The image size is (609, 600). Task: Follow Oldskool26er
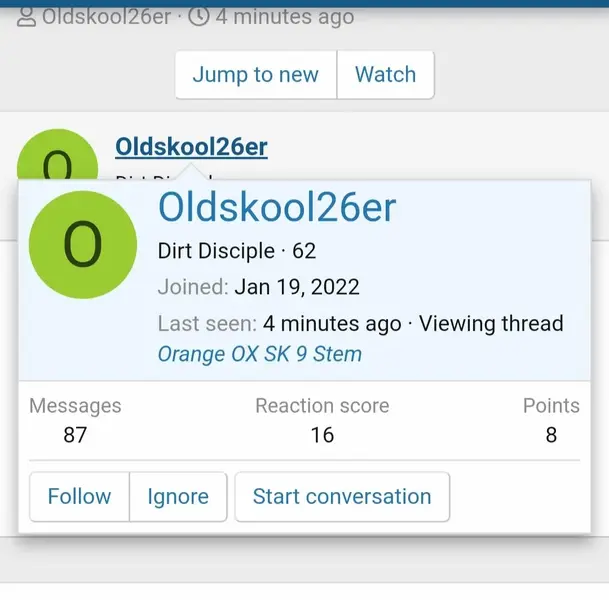tap(79, 497)
